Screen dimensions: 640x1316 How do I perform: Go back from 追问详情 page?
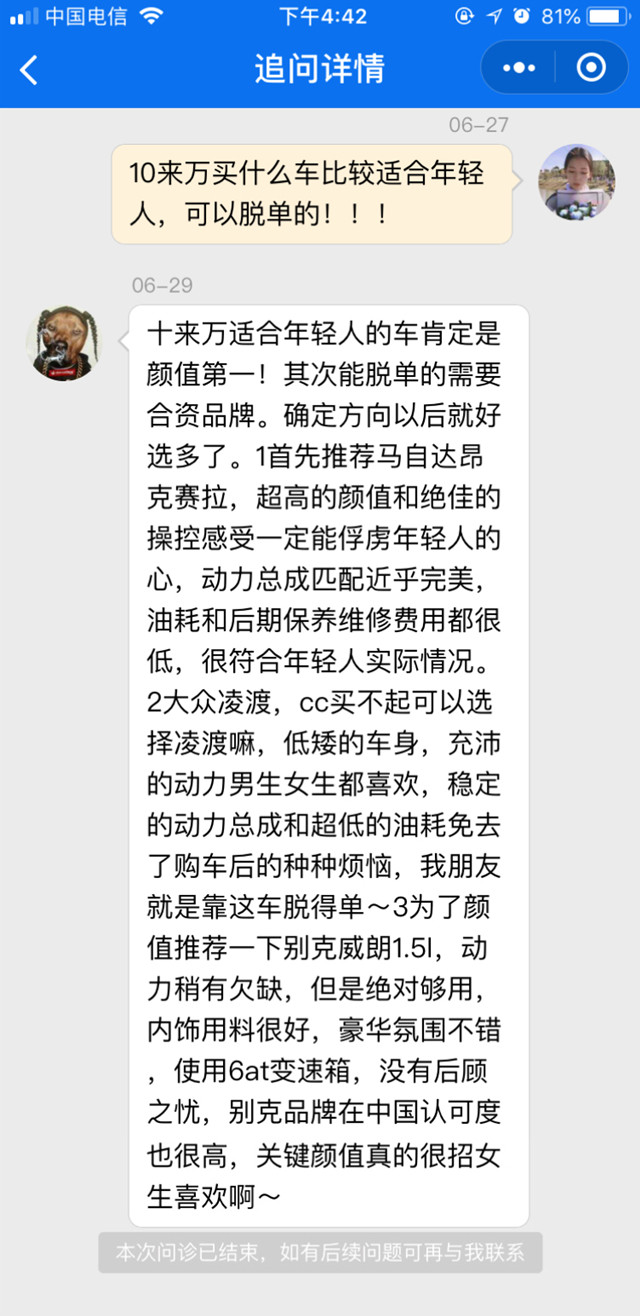tap(29, 69)
